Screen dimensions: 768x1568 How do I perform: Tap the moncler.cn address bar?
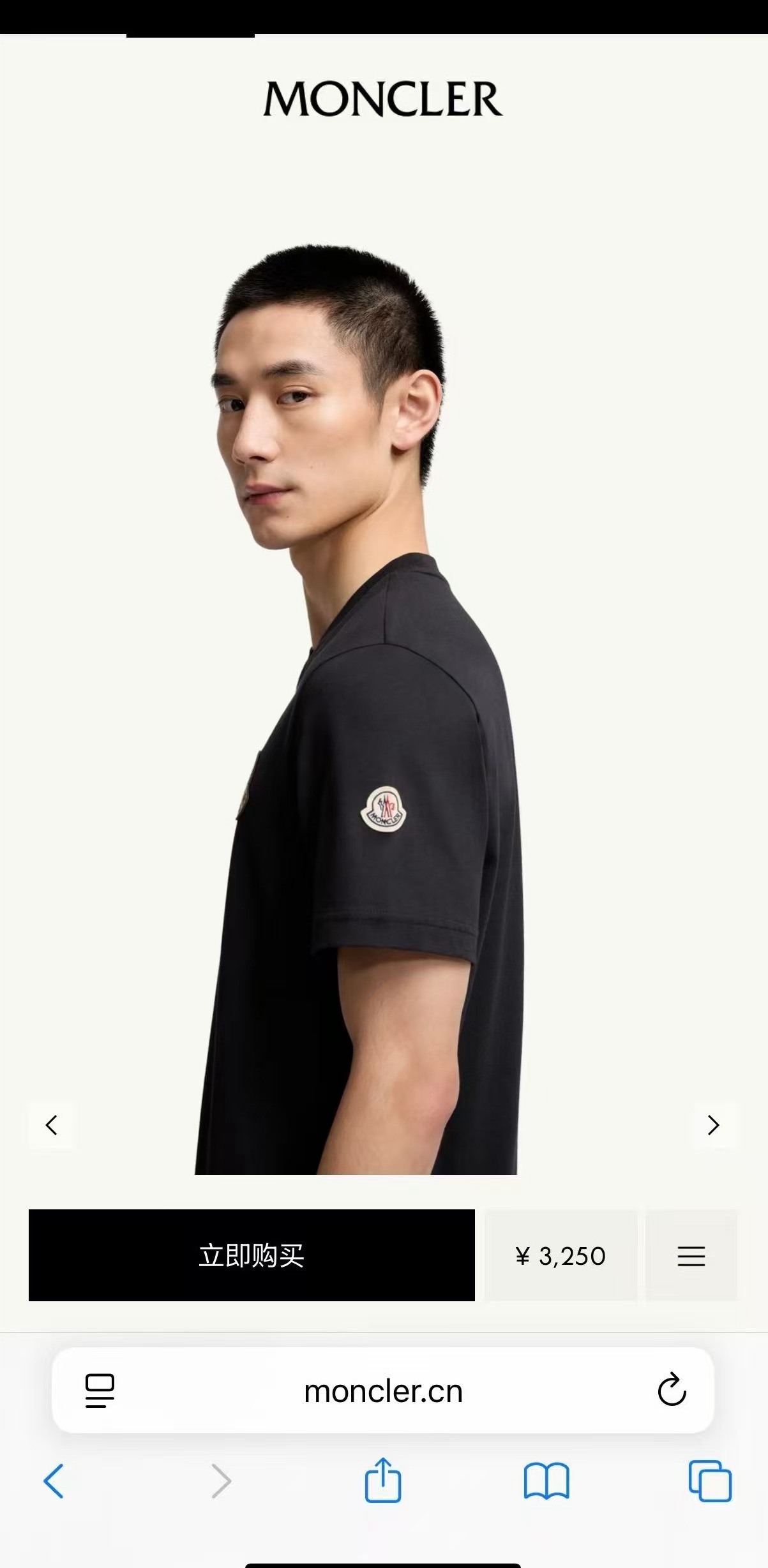tap(383, 1392)
